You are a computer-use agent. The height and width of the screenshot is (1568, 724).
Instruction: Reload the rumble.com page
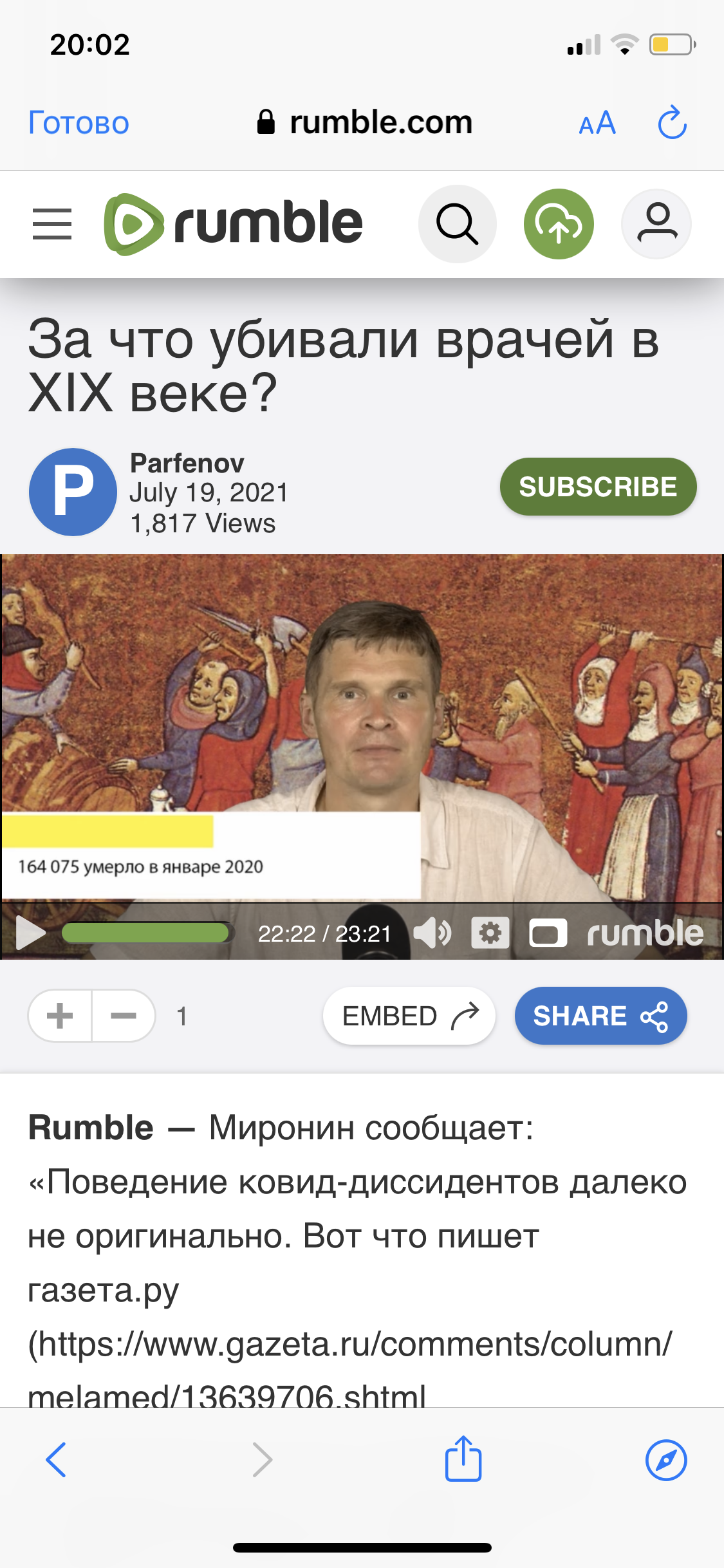[x=673, y=122]
